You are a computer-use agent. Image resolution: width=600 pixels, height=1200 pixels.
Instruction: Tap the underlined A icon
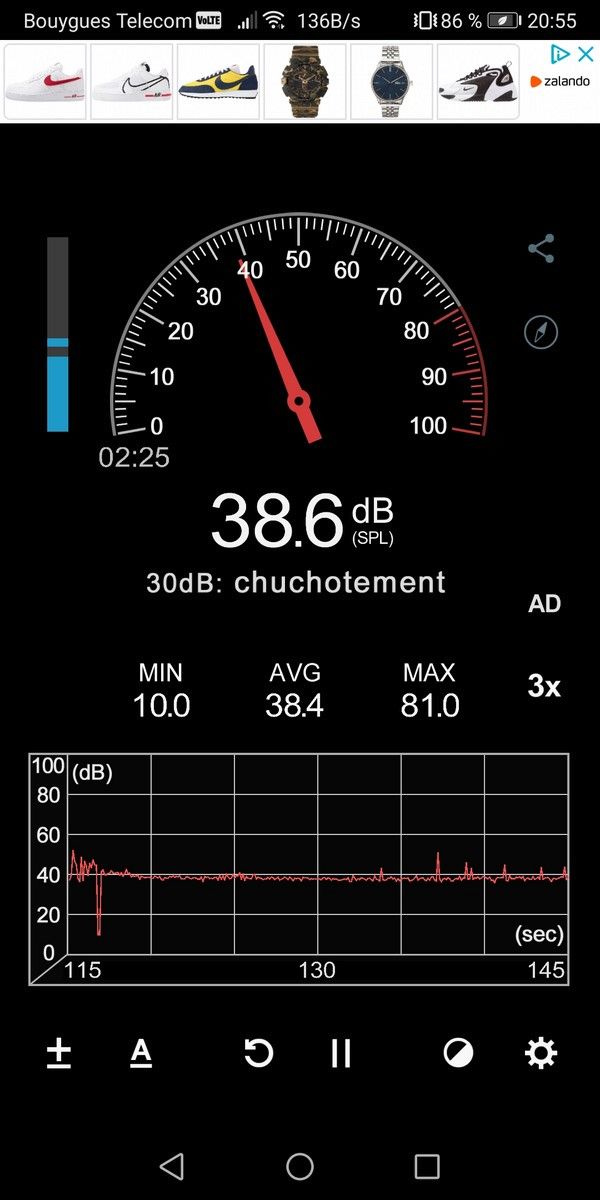pos(141,1053)
